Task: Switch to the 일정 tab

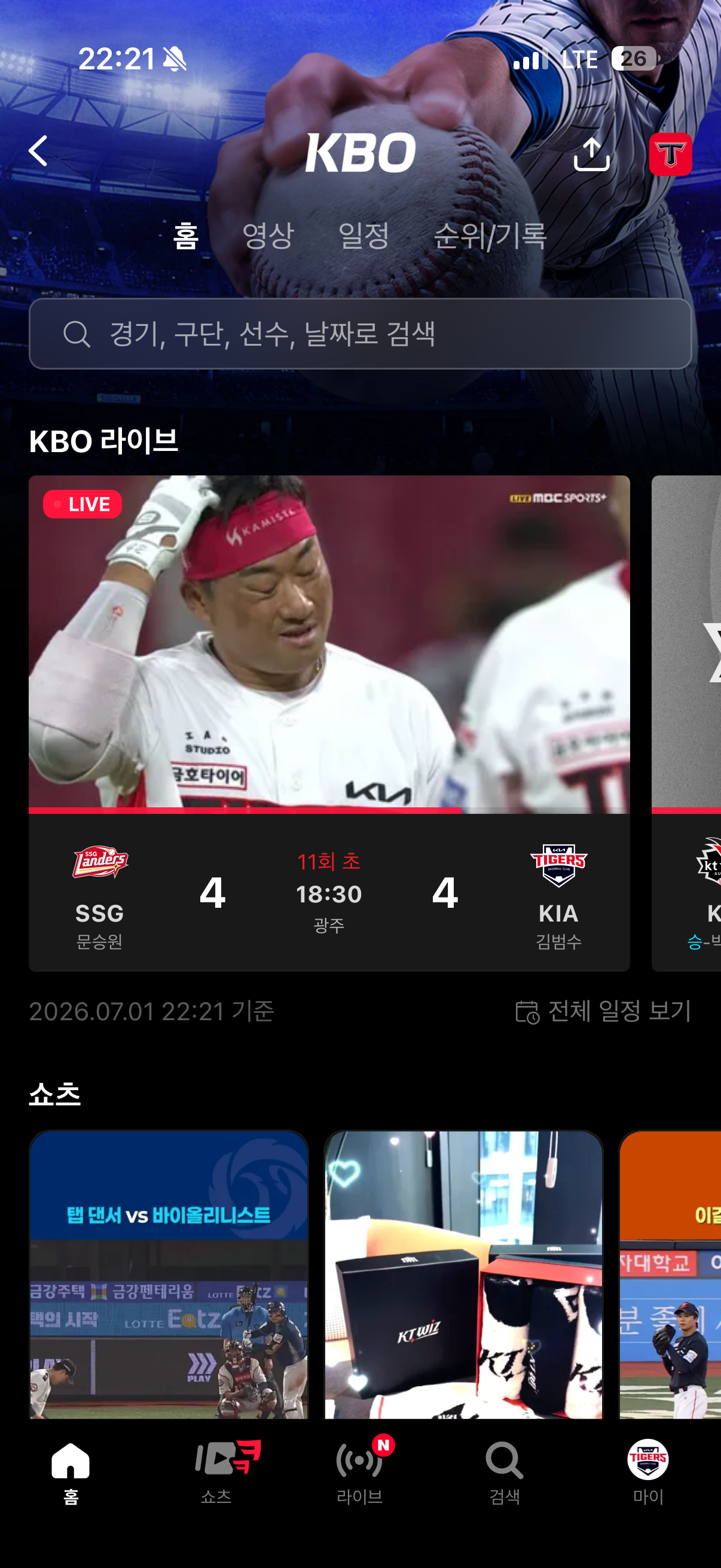Action: (x=364, y=236)
